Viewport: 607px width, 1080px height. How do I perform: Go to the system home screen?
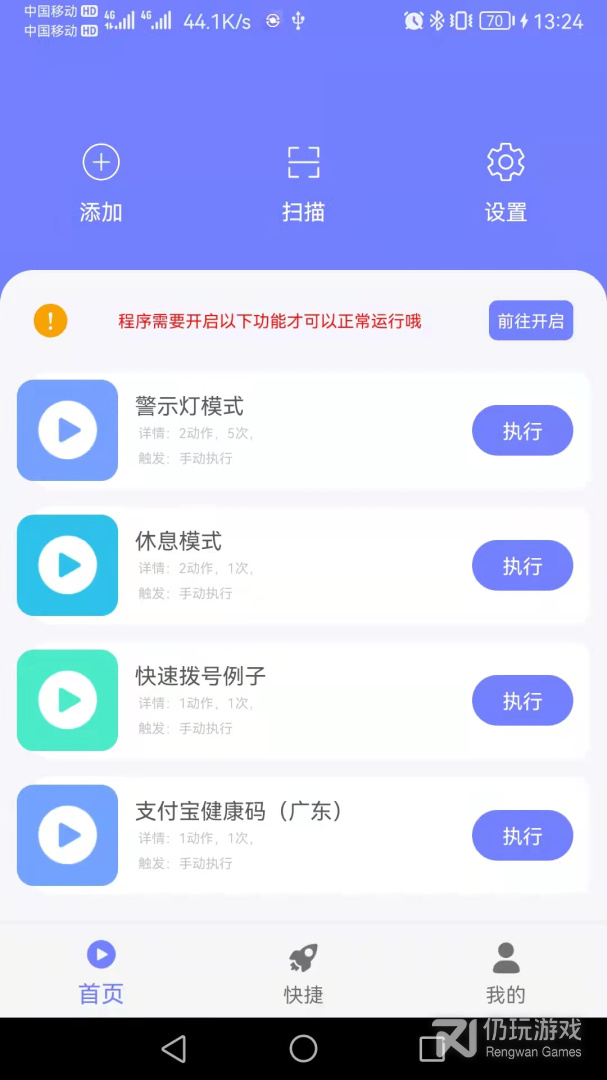click(303, 1048)
